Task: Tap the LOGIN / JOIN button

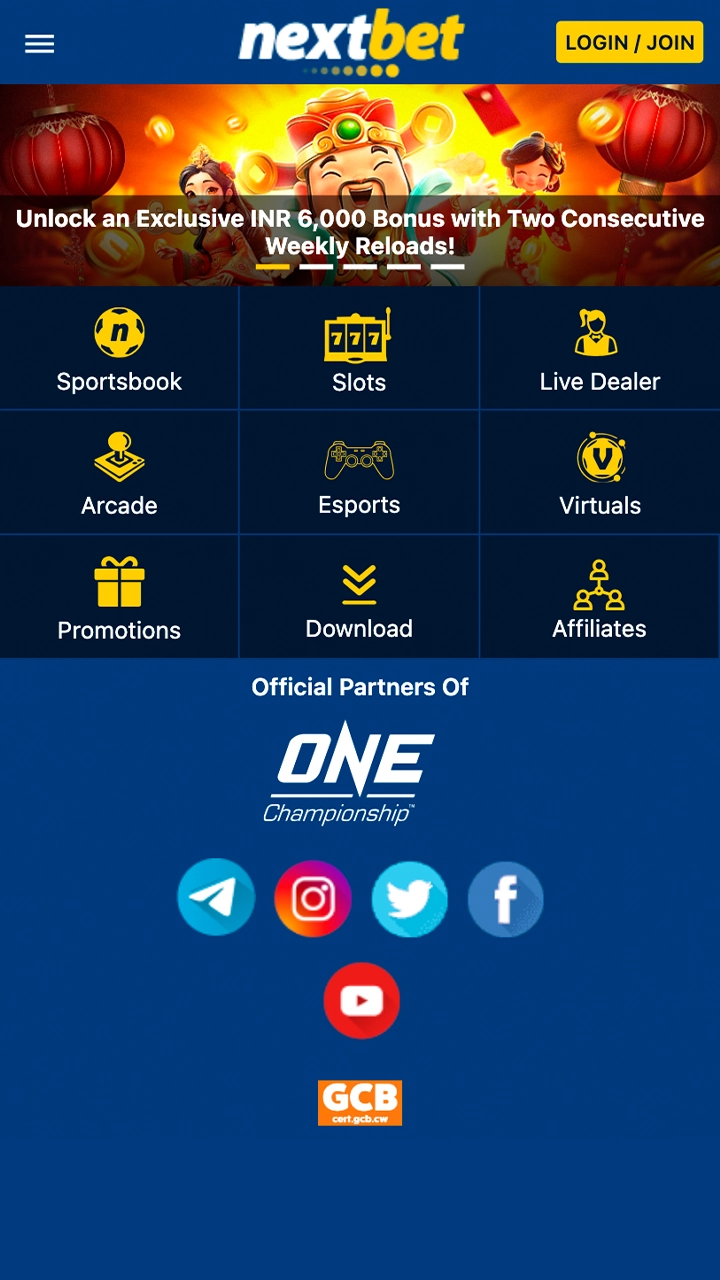Action: click(x=629, y=43)
